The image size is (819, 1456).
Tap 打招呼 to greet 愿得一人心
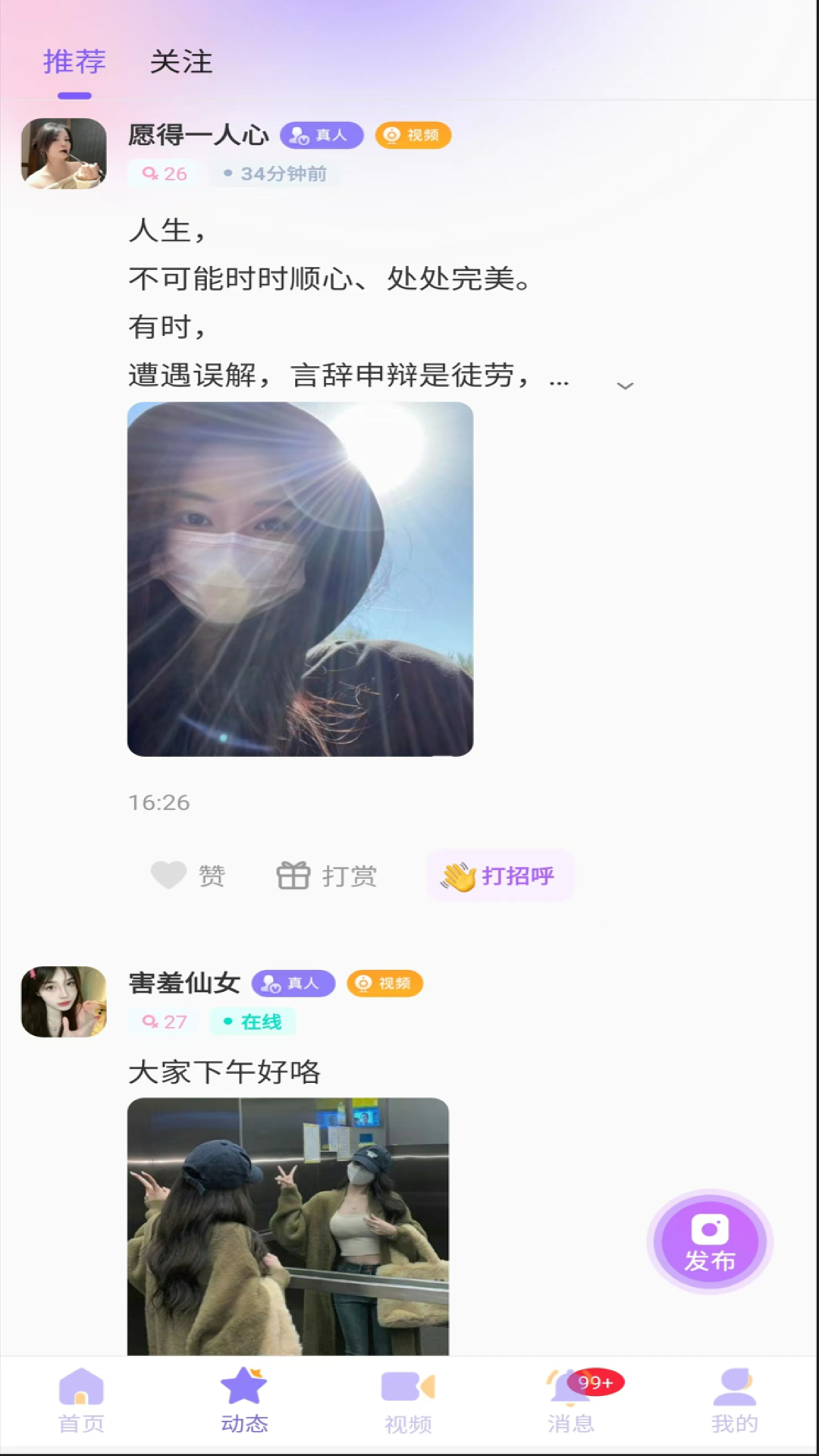[500, 876]
